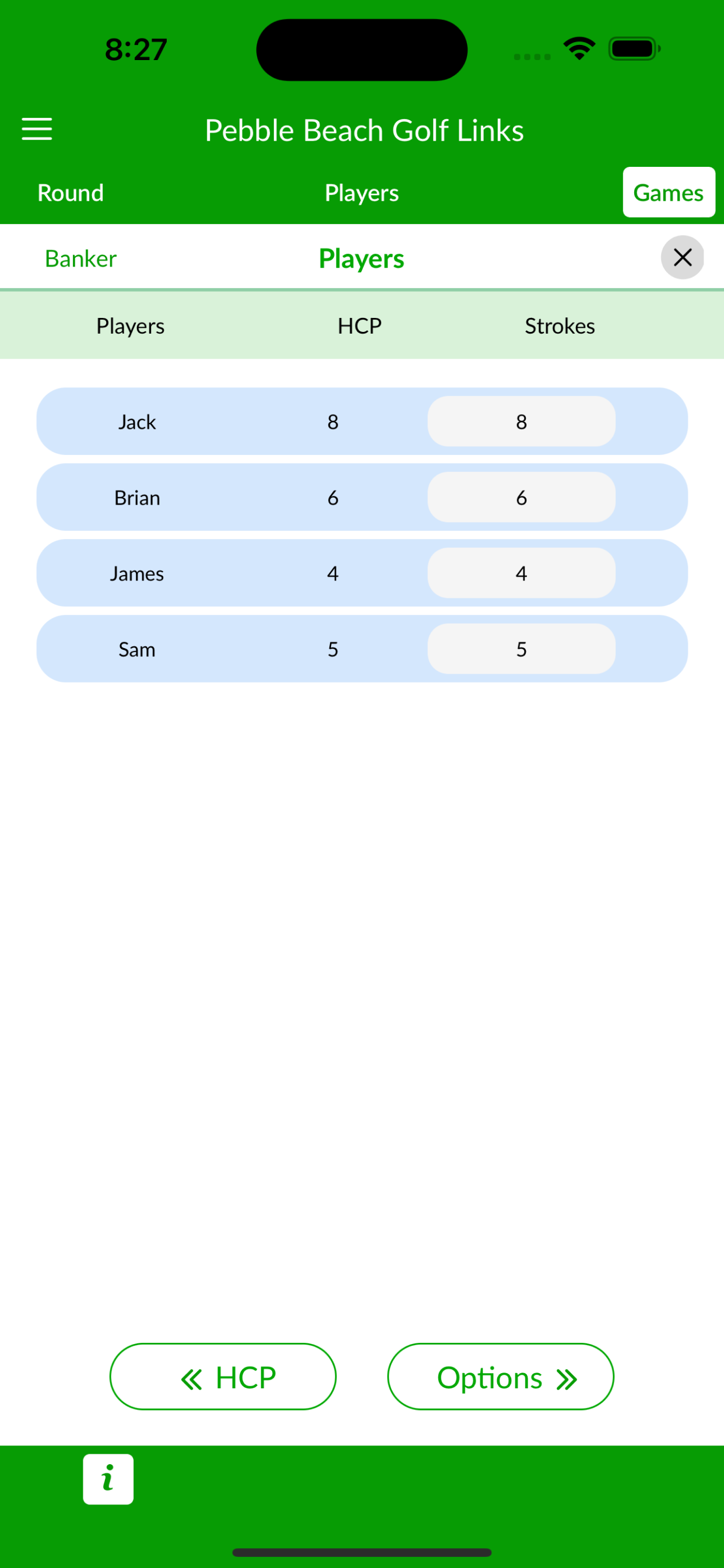Change James's strokes value
Viewport: 724px width, 1568px height.
(521, 573)
